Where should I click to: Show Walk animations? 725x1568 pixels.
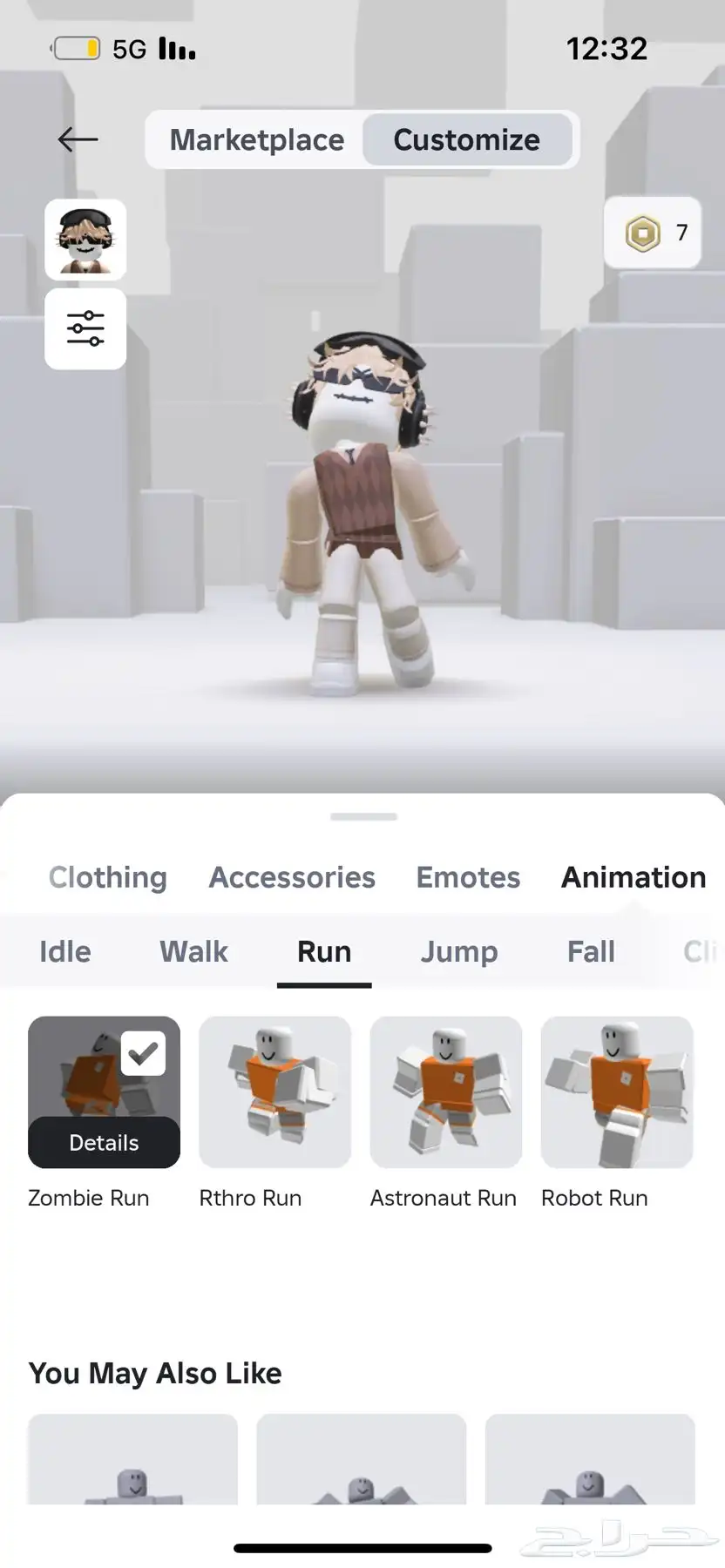[x=193, y=951]
